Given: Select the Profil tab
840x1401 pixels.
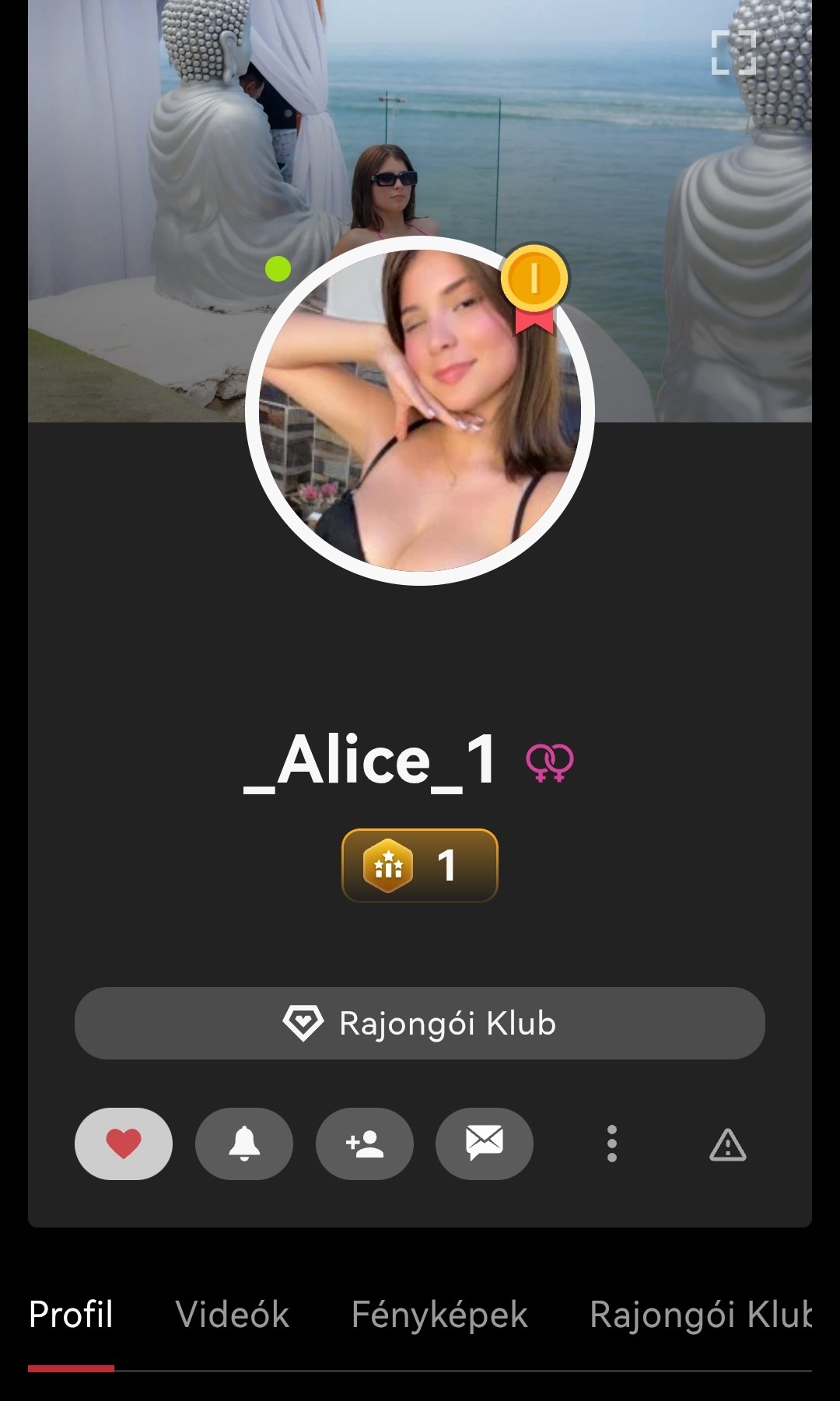Looking at the screenshot, I should [x=71, y=1315].
